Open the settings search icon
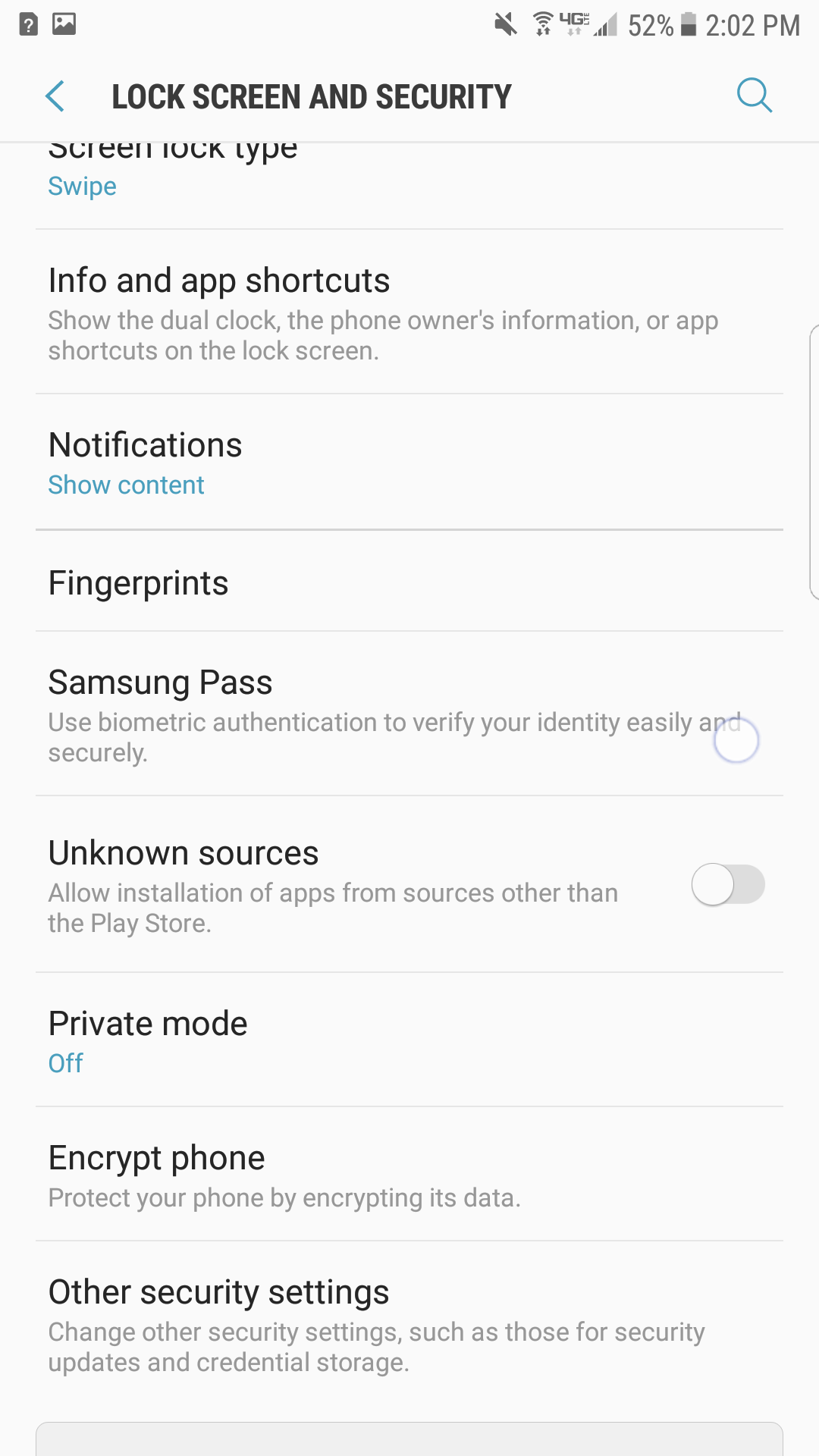The width and height of the screenshot is (819, 1456). pyautogui.click(x=754, y=96)
